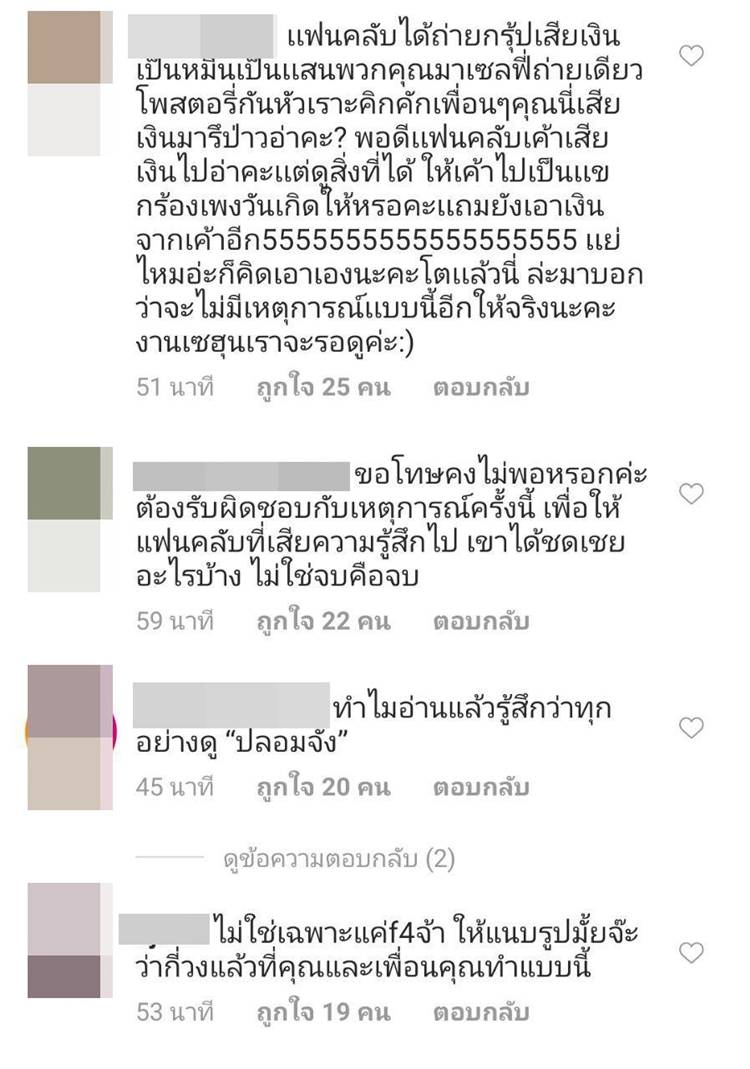Like the comment starting with "ขอโทษคงไม่พอหรอกค่ะ"

coord(691,493)
